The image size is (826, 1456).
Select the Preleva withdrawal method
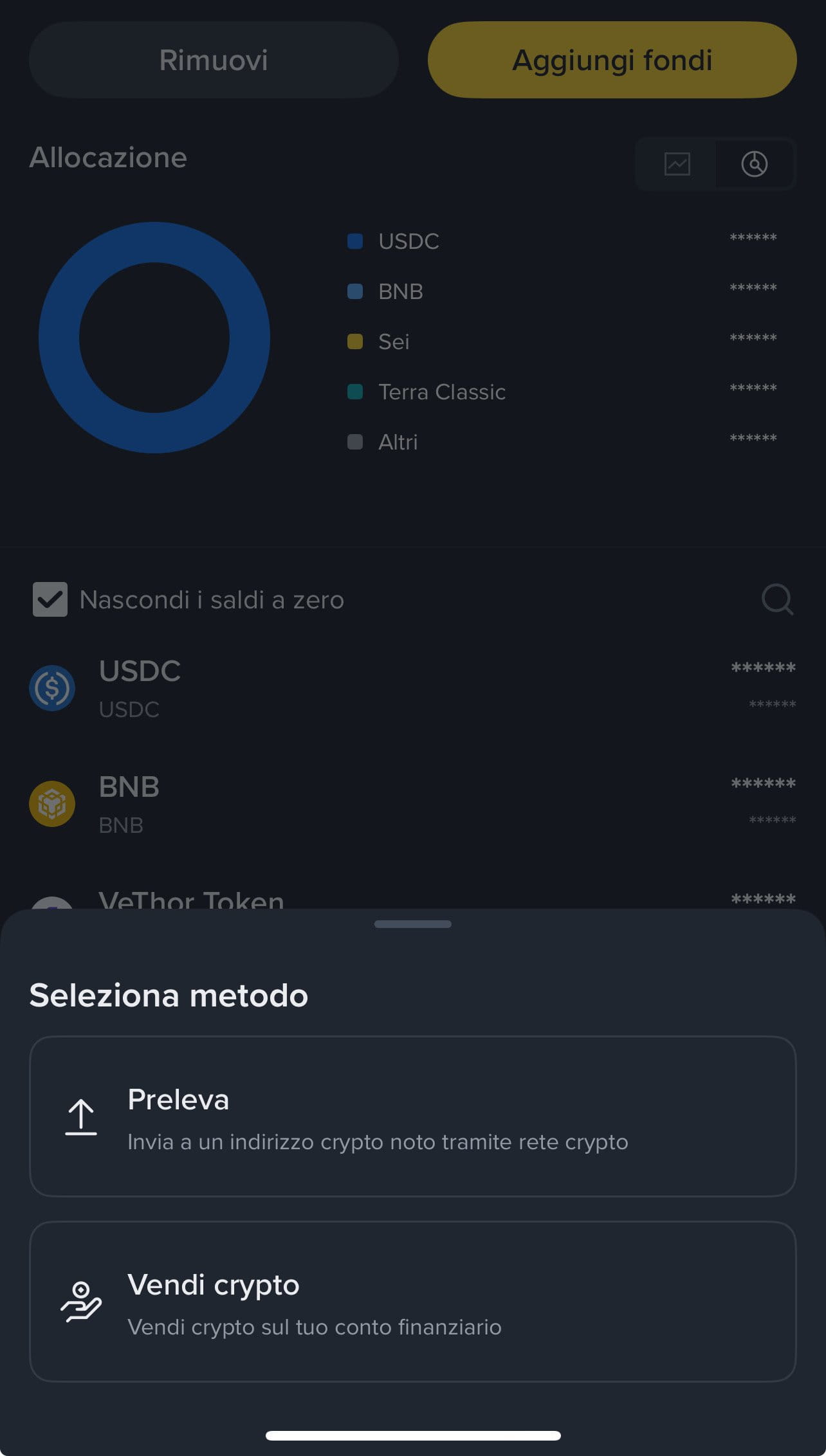[x=412, y=1116]
